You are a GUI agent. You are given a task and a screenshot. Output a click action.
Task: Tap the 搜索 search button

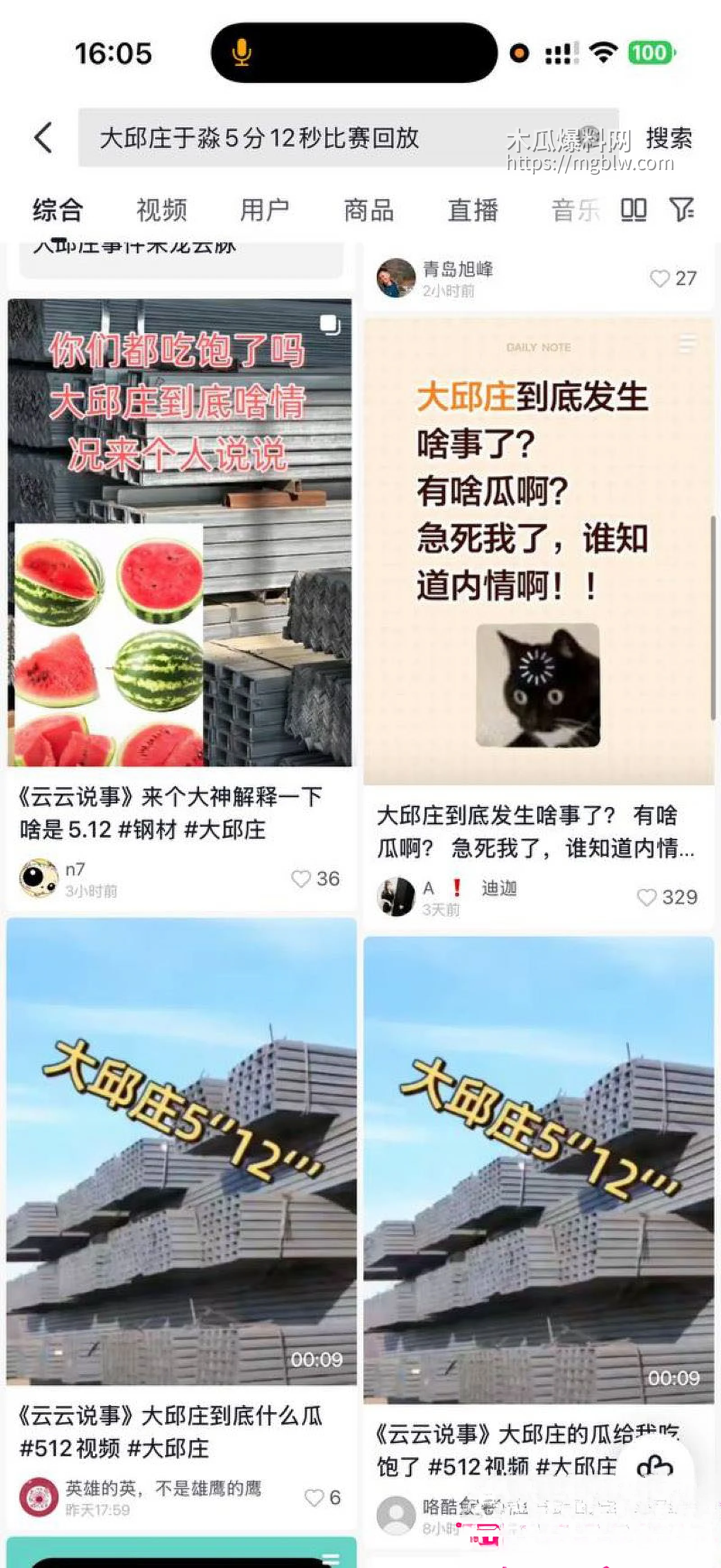669,139
